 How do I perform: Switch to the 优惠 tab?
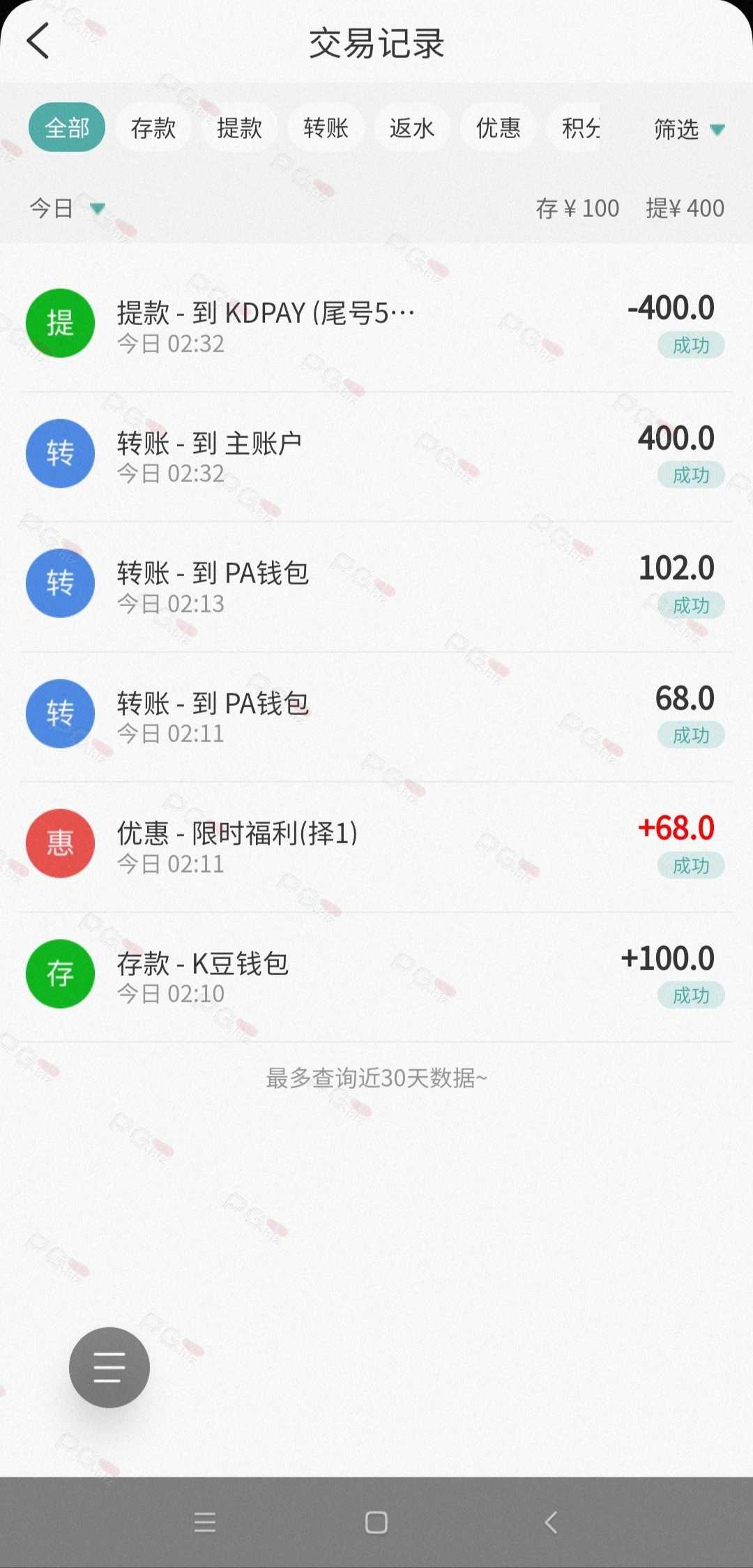tap(498, 128)
